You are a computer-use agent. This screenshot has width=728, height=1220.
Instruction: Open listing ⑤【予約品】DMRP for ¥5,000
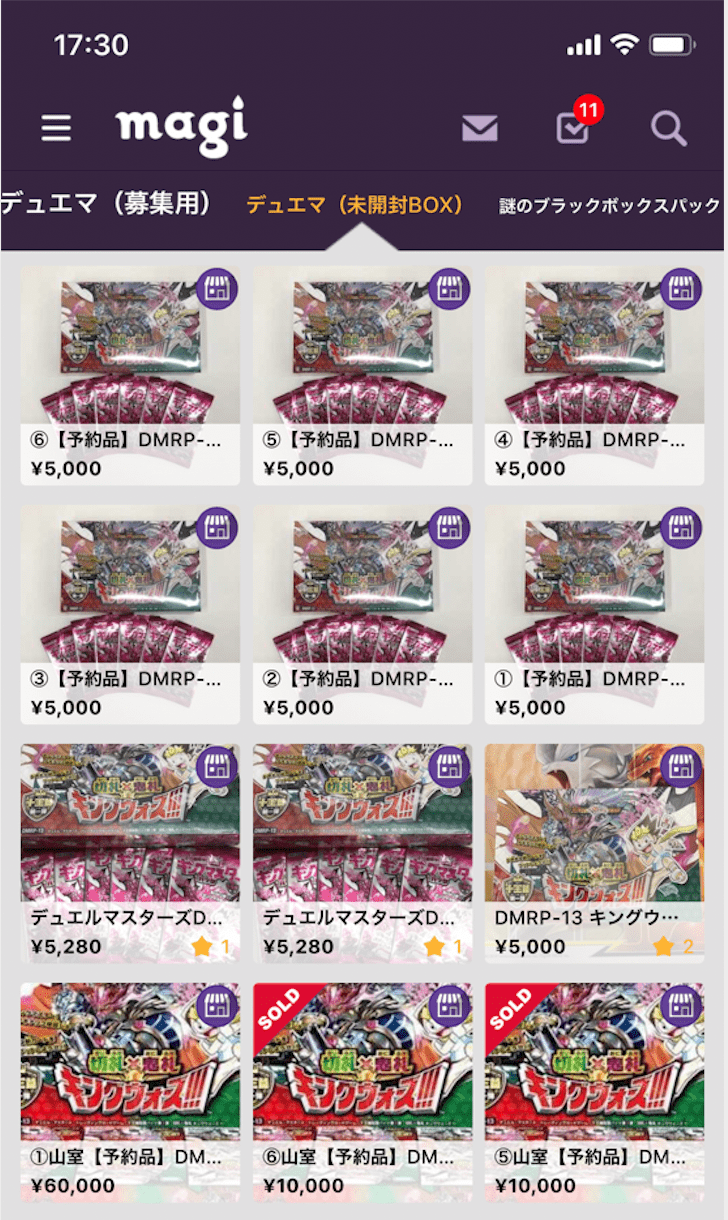[x=362, y=375]
